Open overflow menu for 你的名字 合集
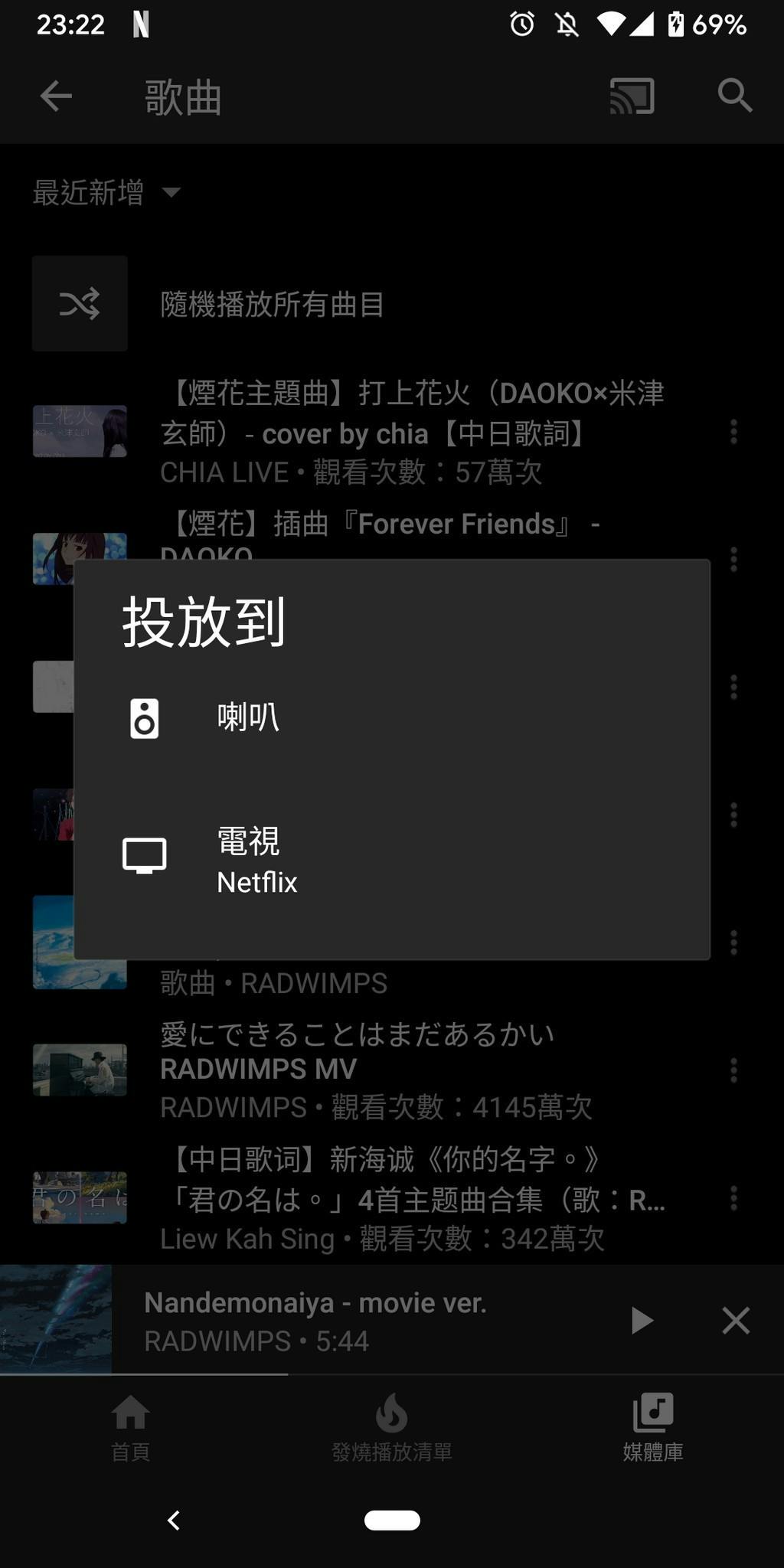The height and width of the screenshot is (1568, 784). (733, 1197)
